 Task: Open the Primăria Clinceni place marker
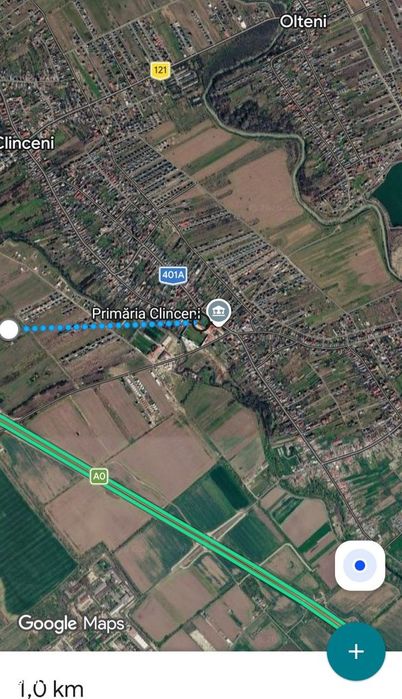[218, 312]
